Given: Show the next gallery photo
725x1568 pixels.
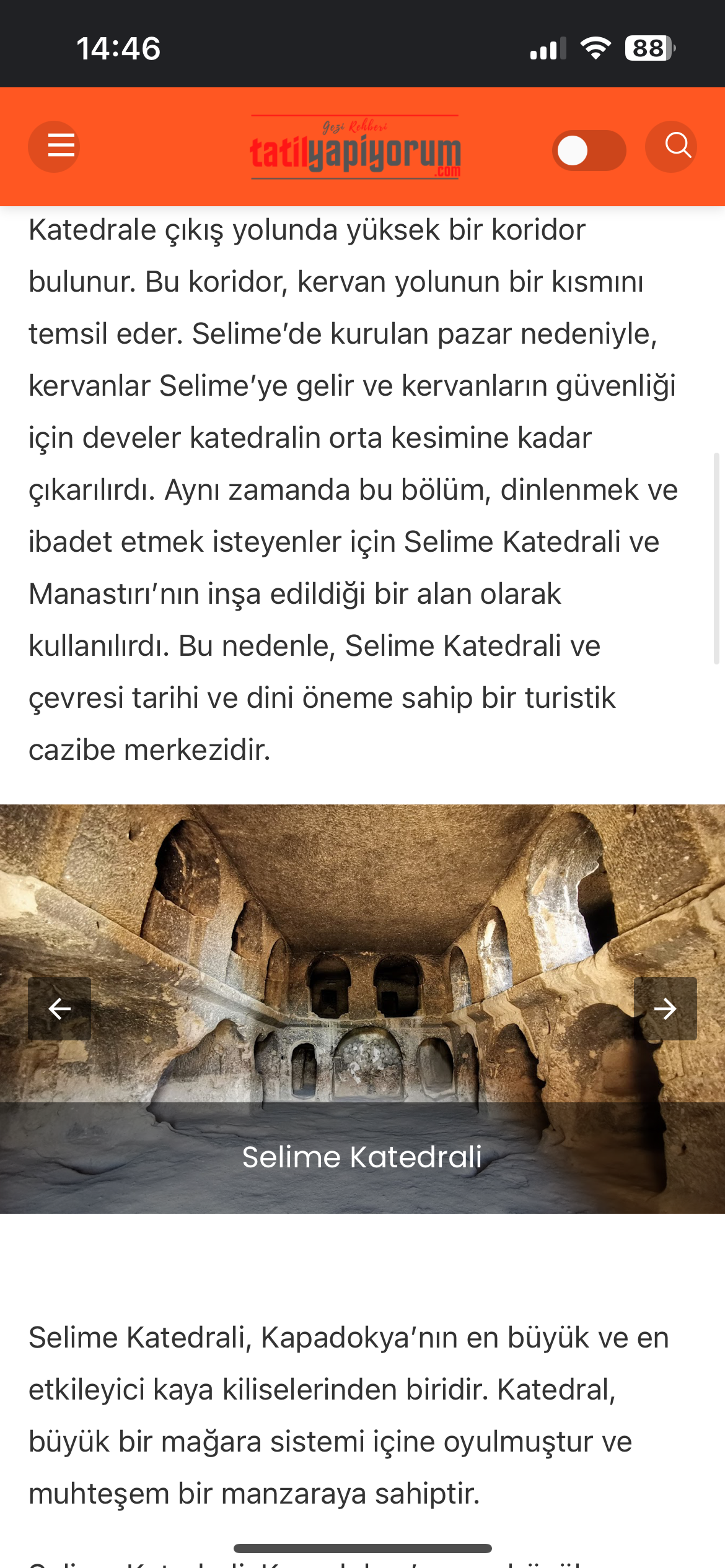Looking at the screenshot, I should pyautogui.click(x=666, y=1009).
